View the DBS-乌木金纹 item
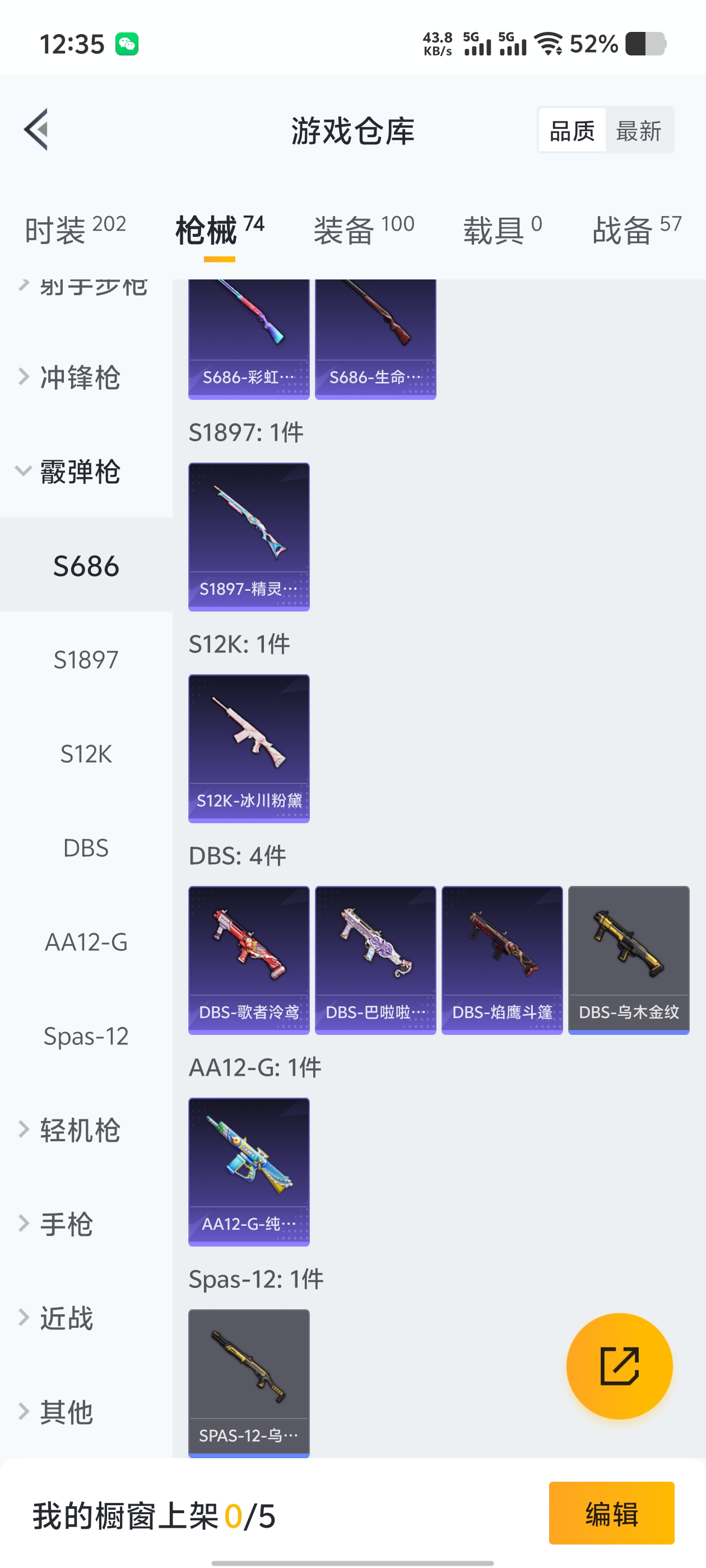The image size is (706, 1568). coord(628,960)
